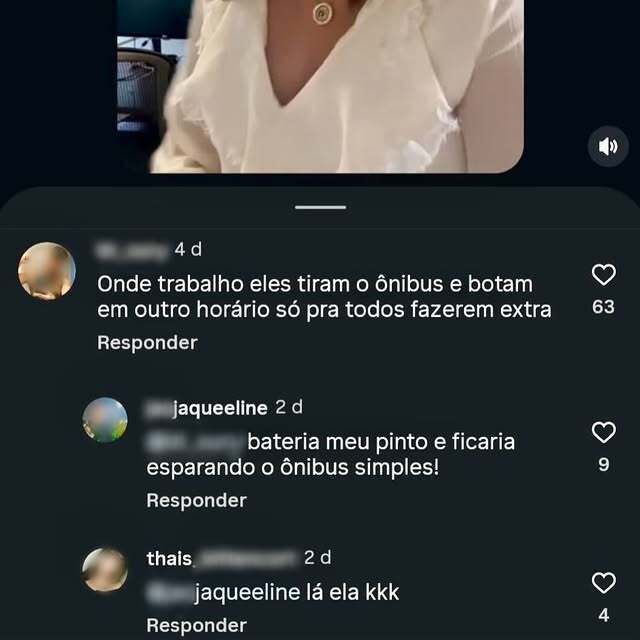Toggle the video sound speaker icon
Viewport: 640px width, 640px height.
(x=608, y=147)
